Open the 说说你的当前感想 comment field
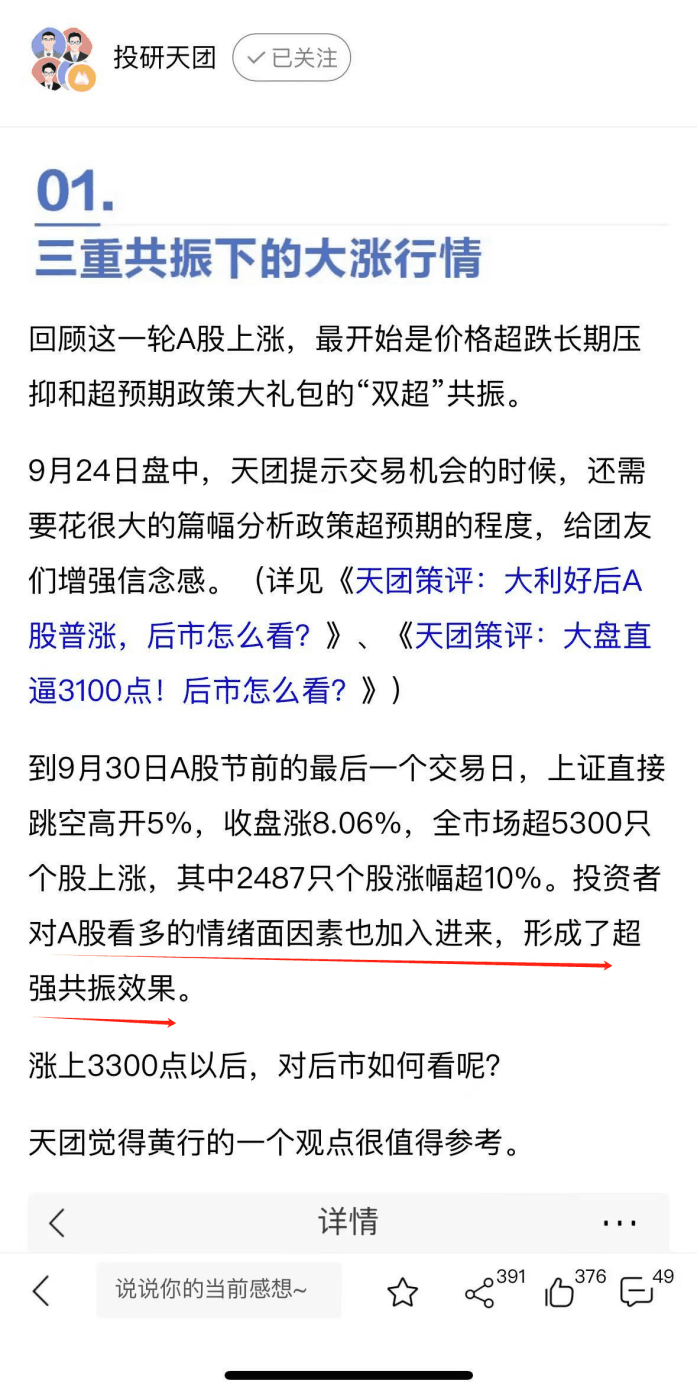 pyautogui.click(x=218, y=1289)
